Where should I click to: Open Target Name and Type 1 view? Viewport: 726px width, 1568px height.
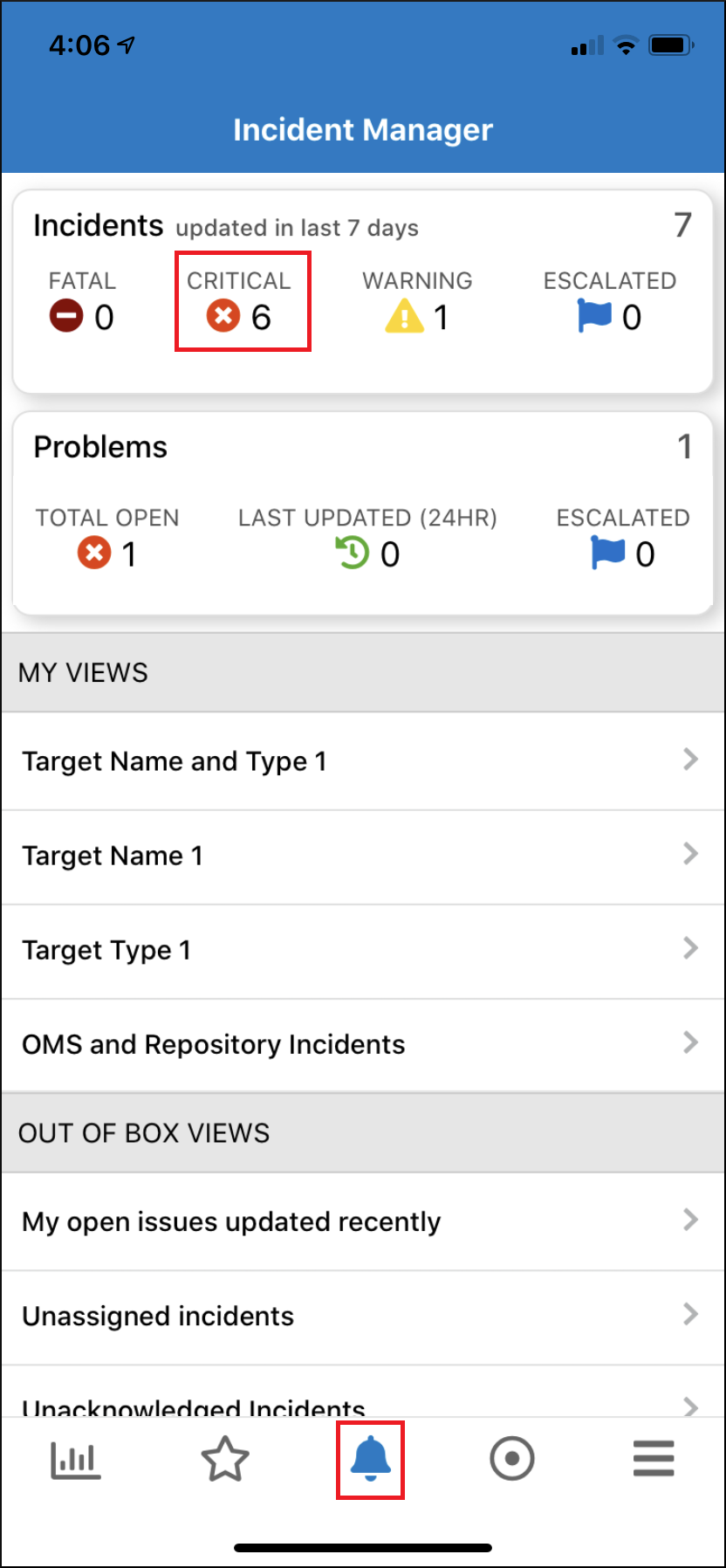click(362, 761)
